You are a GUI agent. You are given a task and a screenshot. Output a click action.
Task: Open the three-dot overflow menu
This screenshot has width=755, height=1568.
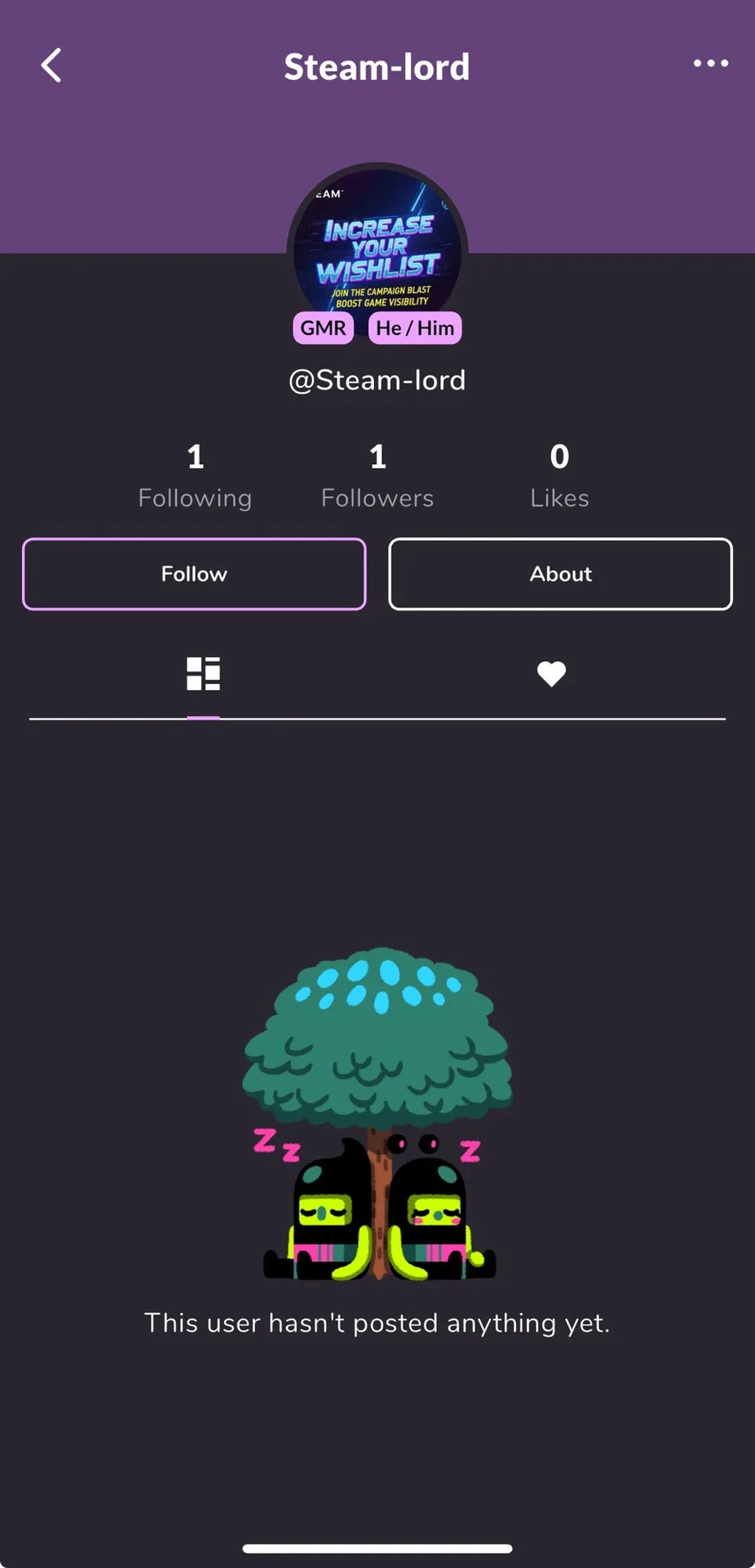[x=710, y=64]
